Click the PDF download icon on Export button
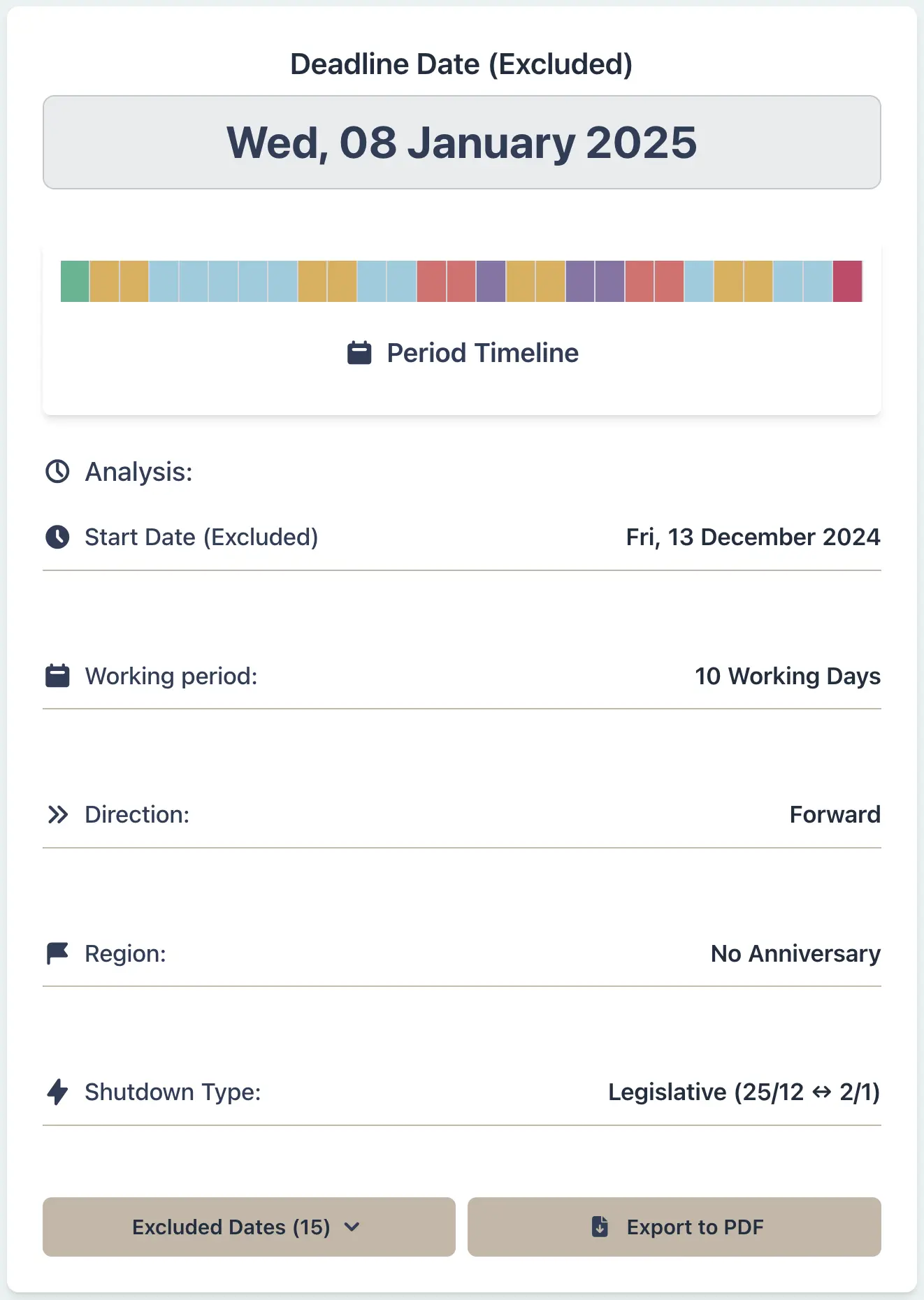This screenshot has height=1300, width=924. point(600,1227)
